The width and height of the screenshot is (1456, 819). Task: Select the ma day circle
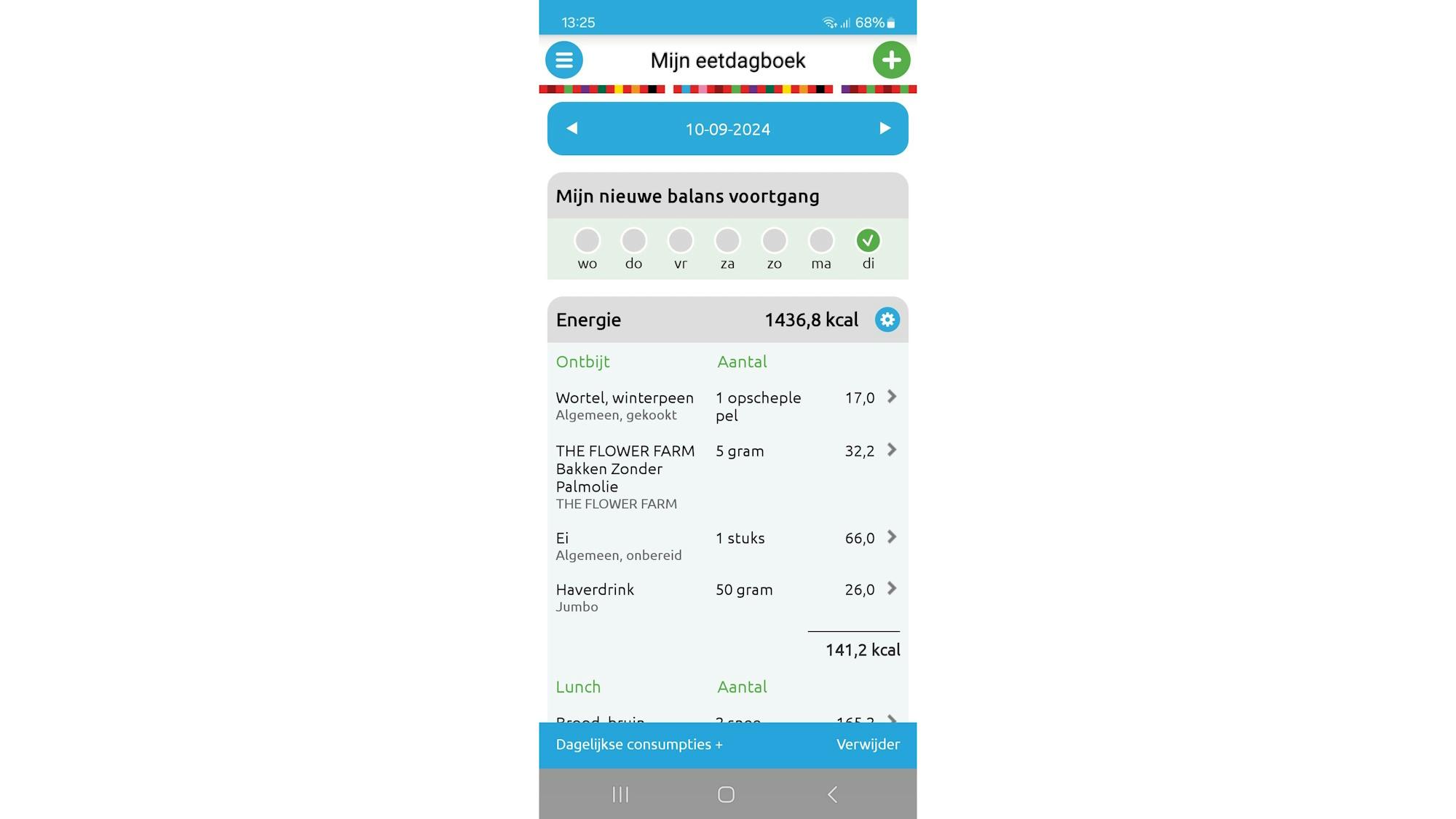821,241
